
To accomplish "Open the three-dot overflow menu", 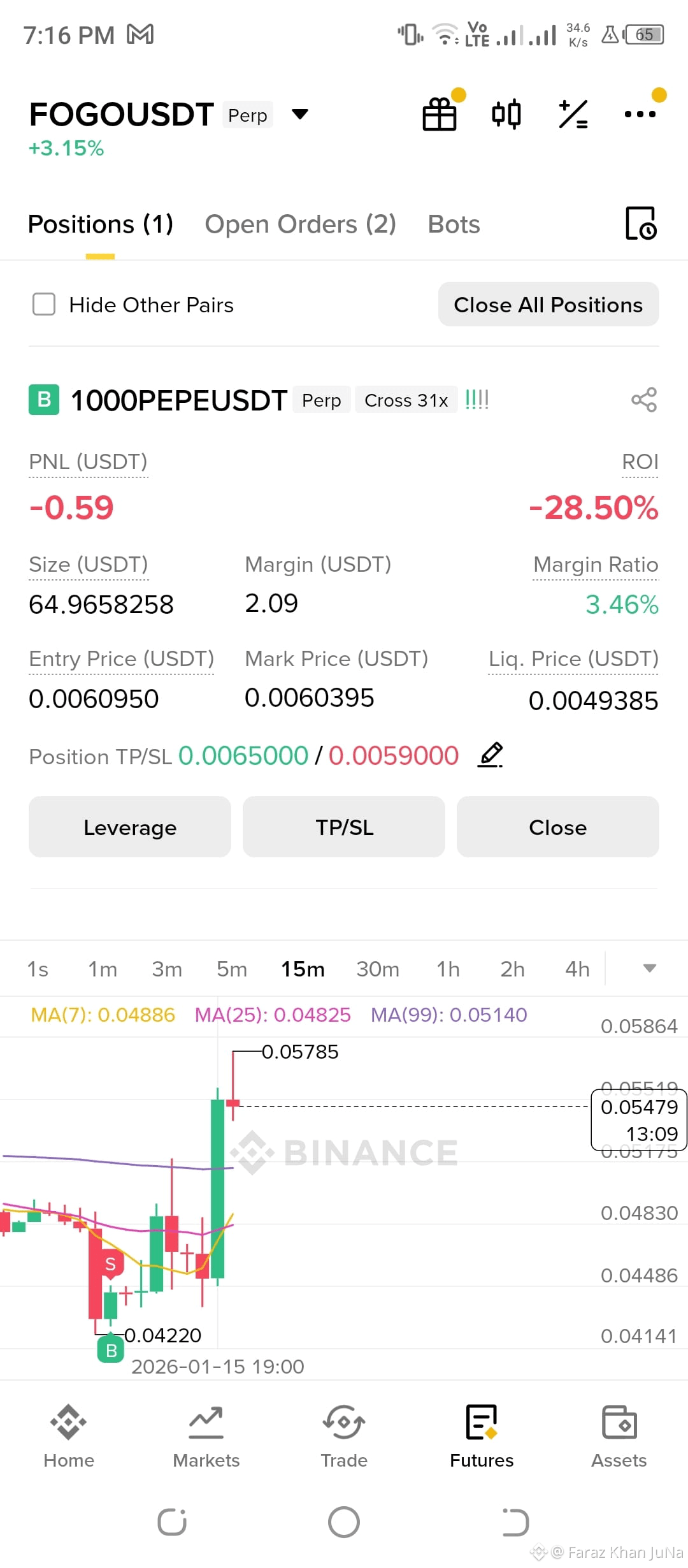I will [640, 115].
